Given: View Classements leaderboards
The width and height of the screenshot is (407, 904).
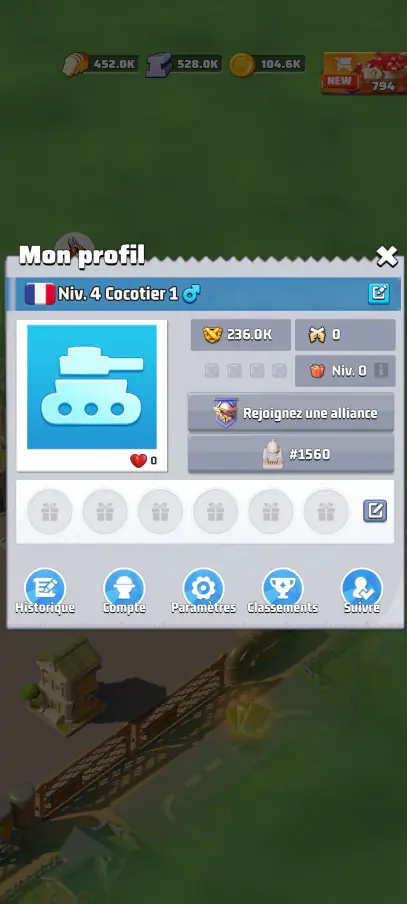Looking at the screenshot, I should pos(282,592).
